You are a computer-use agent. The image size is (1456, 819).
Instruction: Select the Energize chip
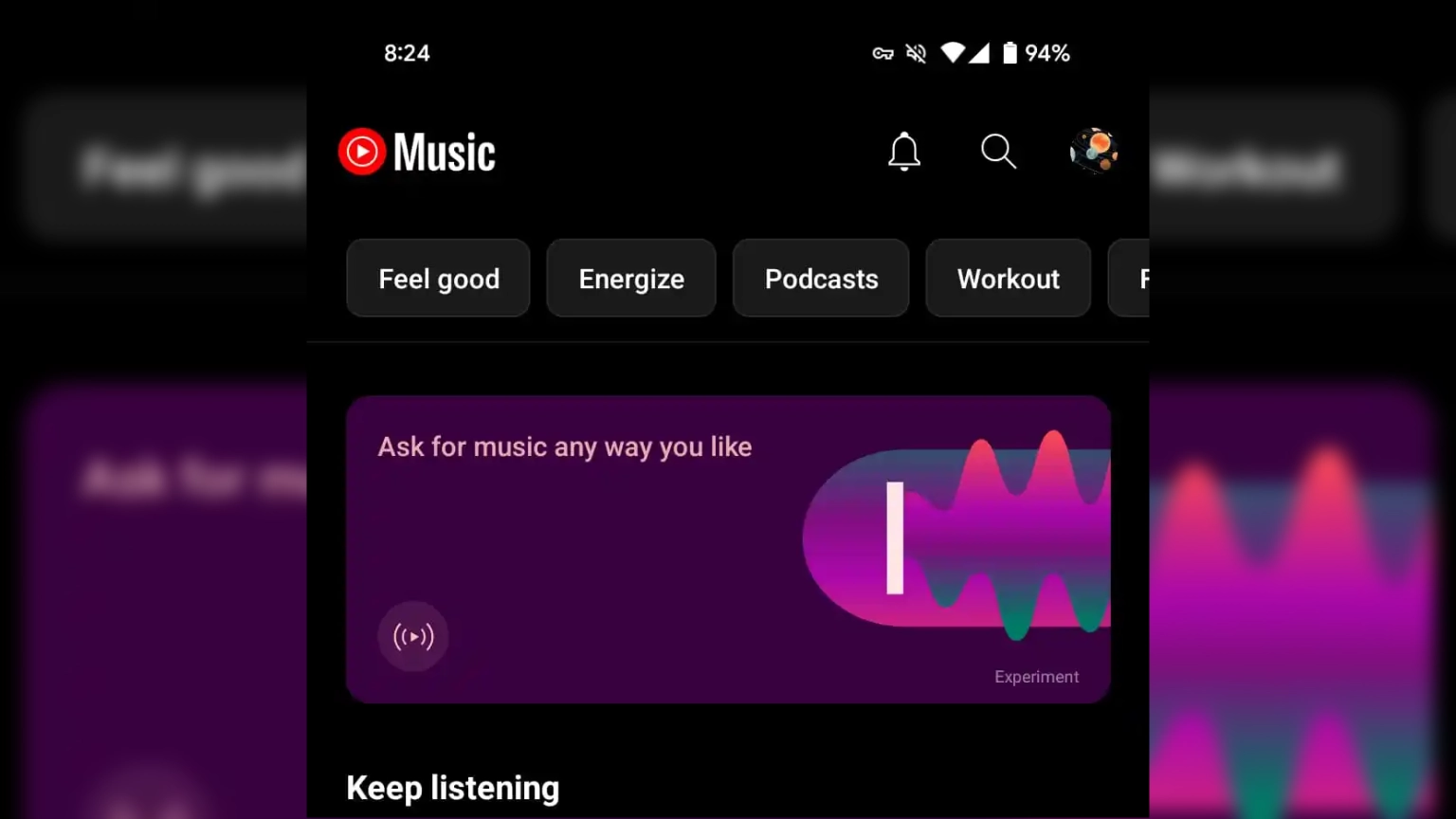pyautogui.click(x=631, y=279)
